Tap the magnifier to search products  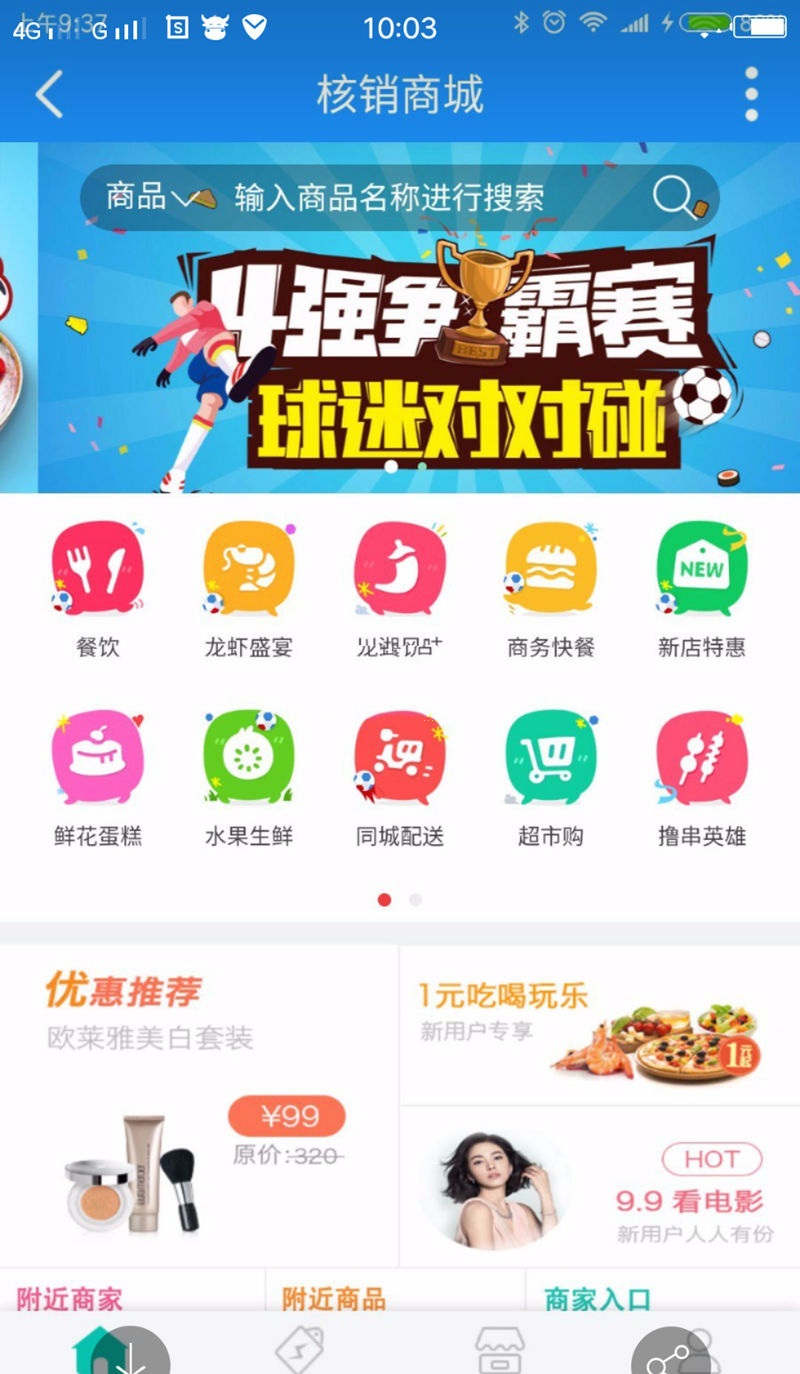(672, 197)
